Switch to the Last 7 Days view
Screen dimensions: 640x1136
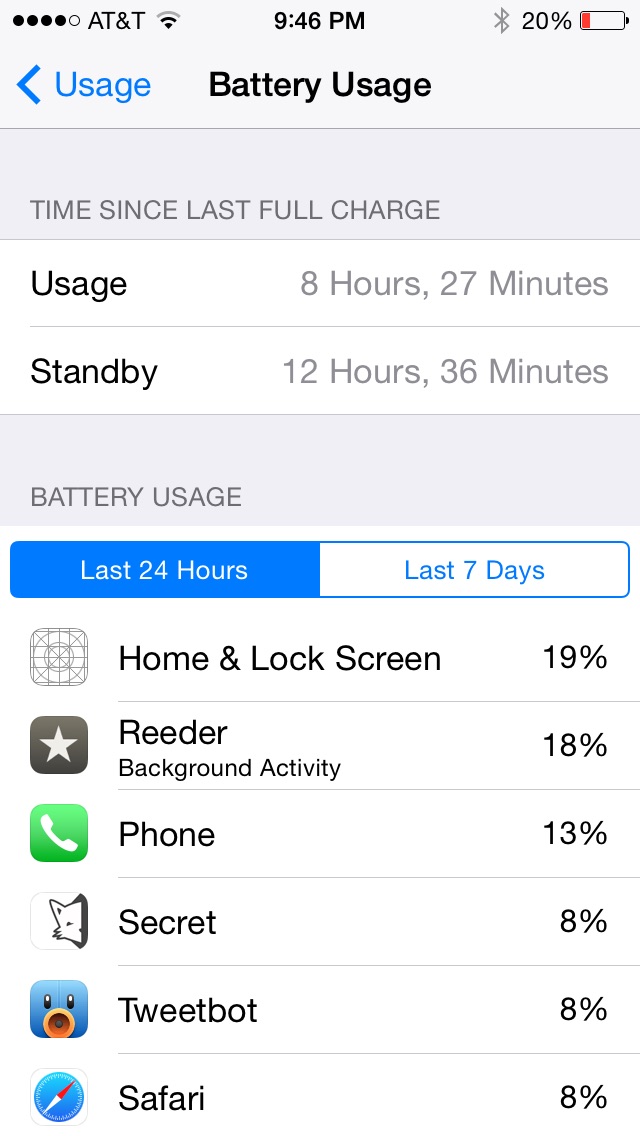[x=474, y=569]
